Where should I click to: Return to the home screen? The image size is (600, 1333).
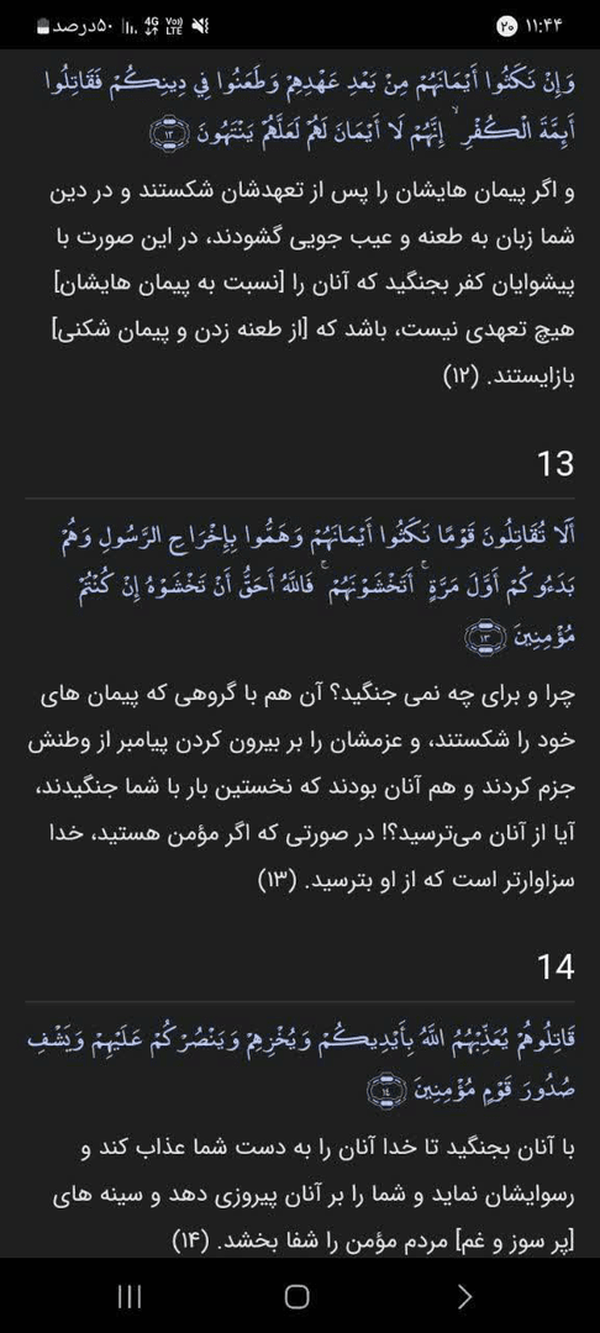click(x=297, y=1297)
